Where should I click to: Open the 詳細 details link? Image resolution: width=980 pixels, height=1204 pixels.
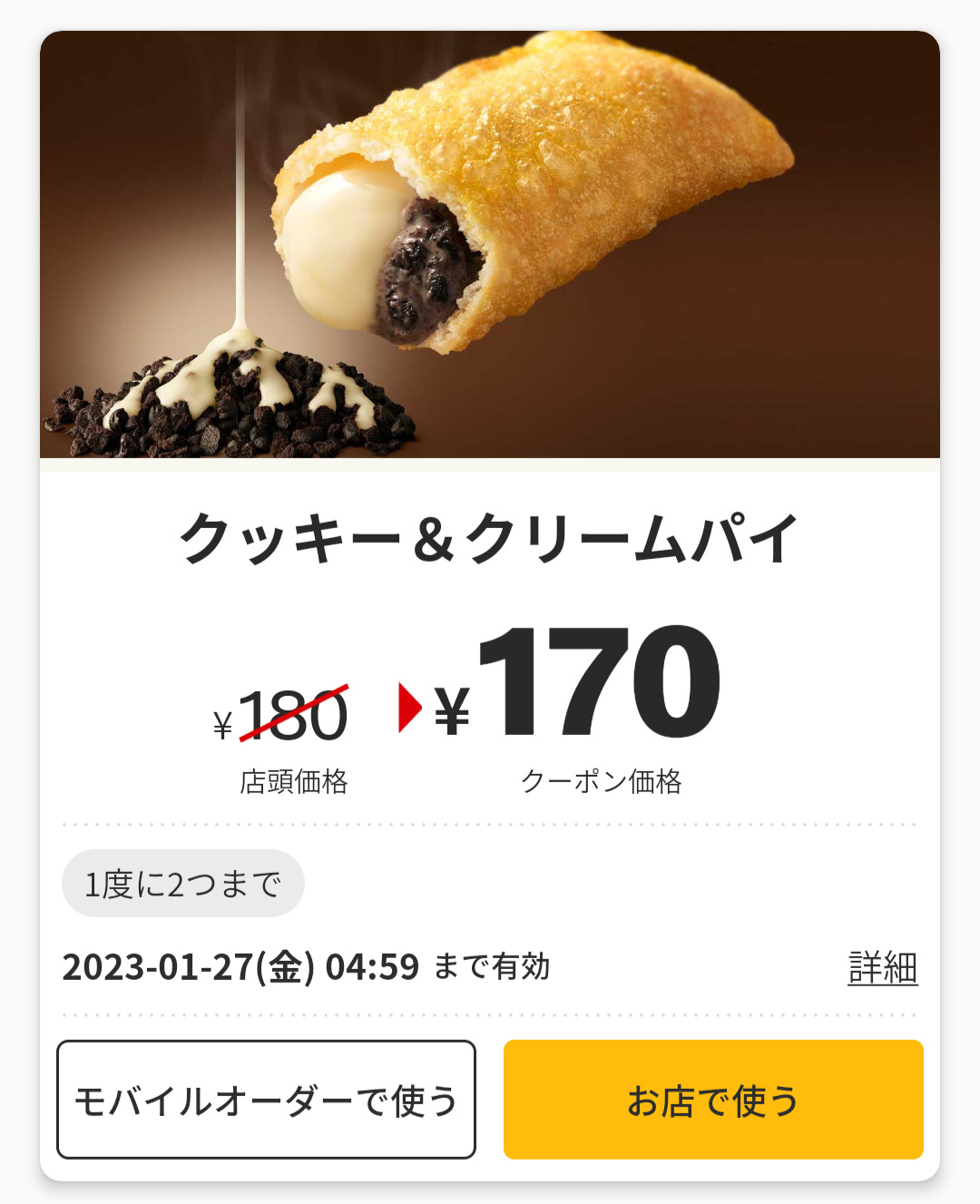tap(882, 967)
